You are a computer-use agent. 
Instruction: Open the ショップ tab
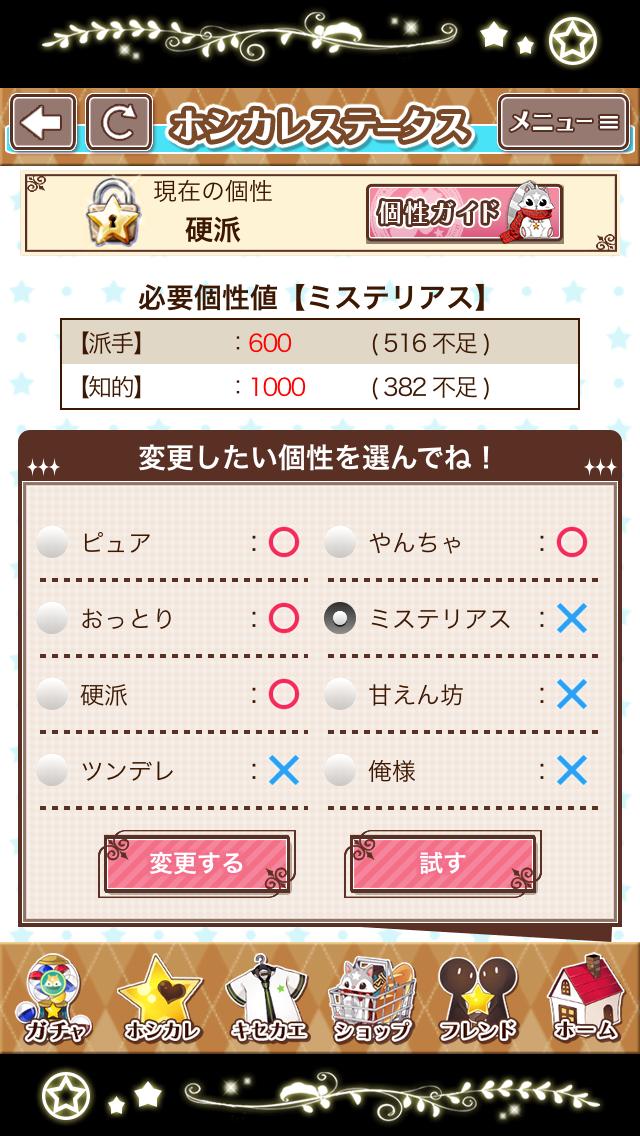point(373,1000)
